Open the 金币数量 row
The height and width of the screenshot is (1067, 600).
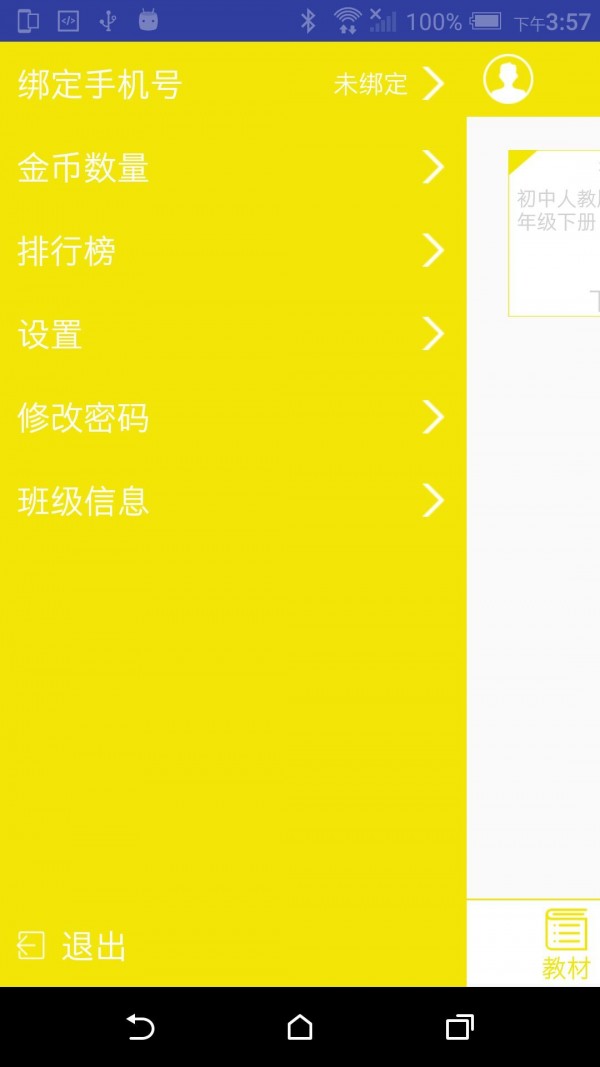[x=230, y=168]
